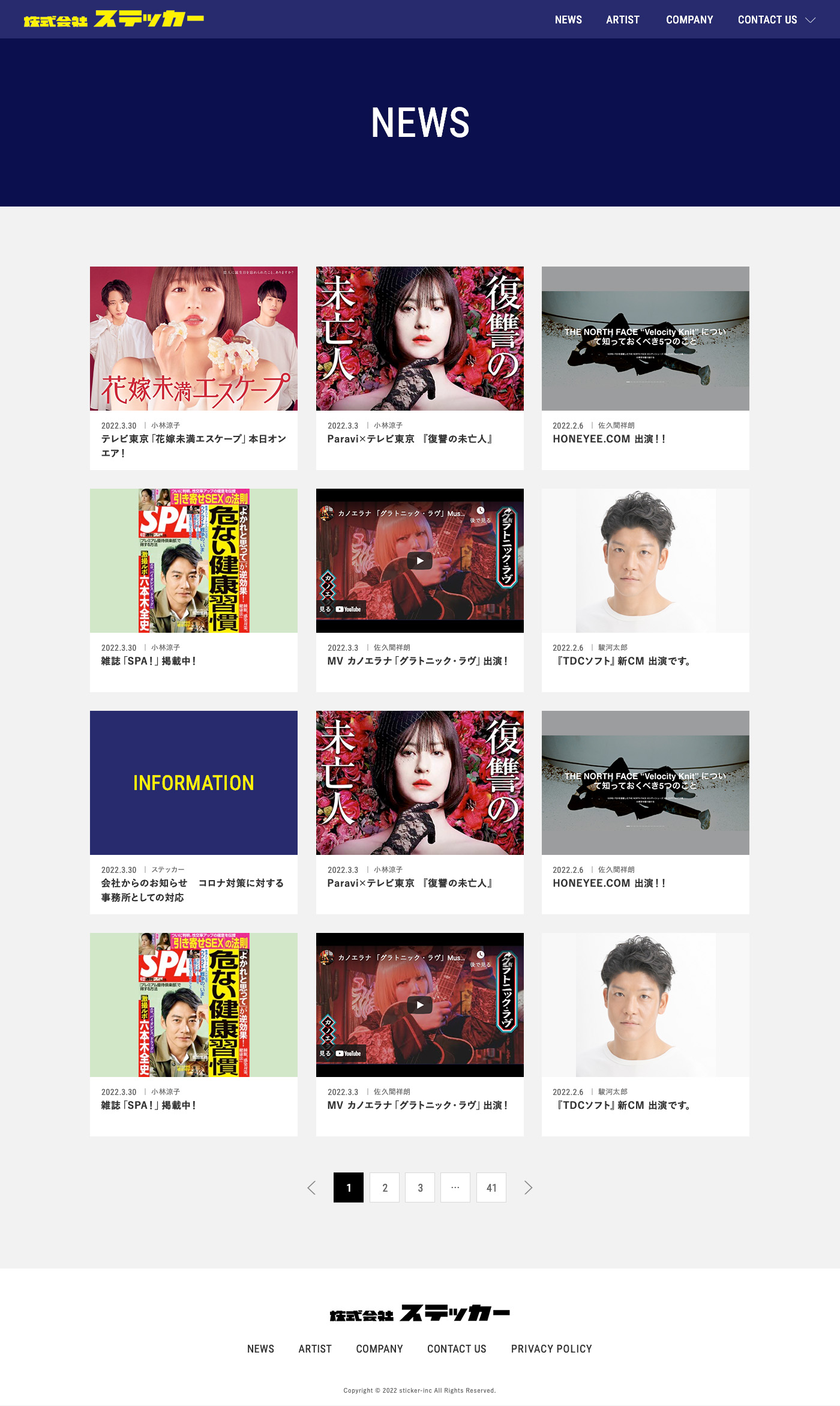Open the footer ARTIST link

tap(315, 1349)
